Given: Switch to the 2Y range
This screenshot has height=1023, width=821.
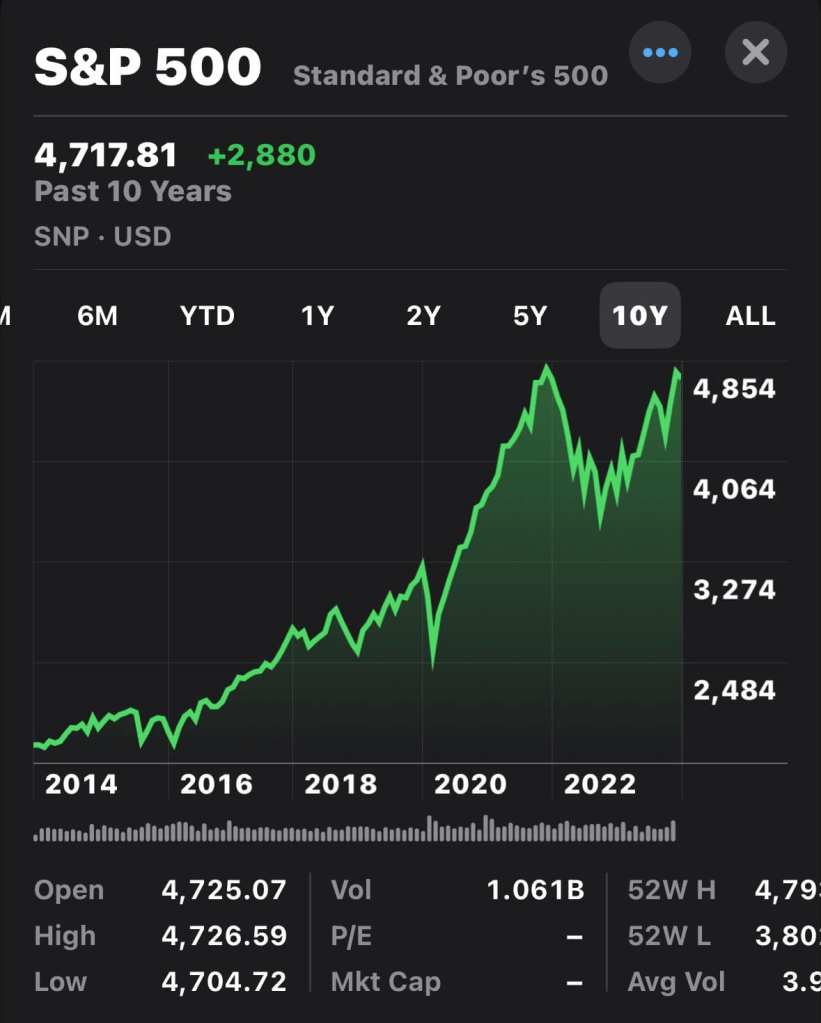Looking at the screenshot, I should point(423,316).
